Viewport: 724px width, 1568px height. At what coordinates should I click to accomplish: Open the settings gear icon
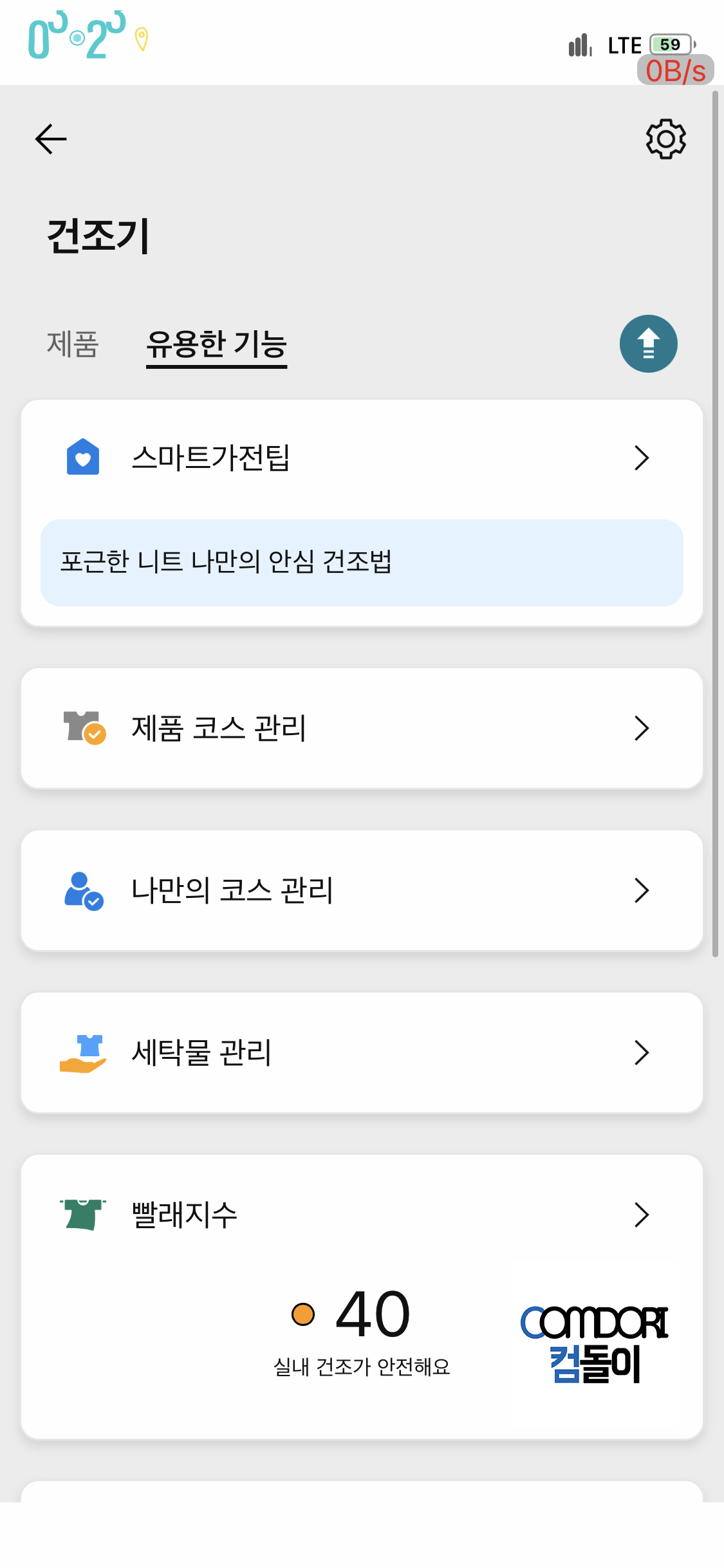pyautogui.click(x=665, y=139)
